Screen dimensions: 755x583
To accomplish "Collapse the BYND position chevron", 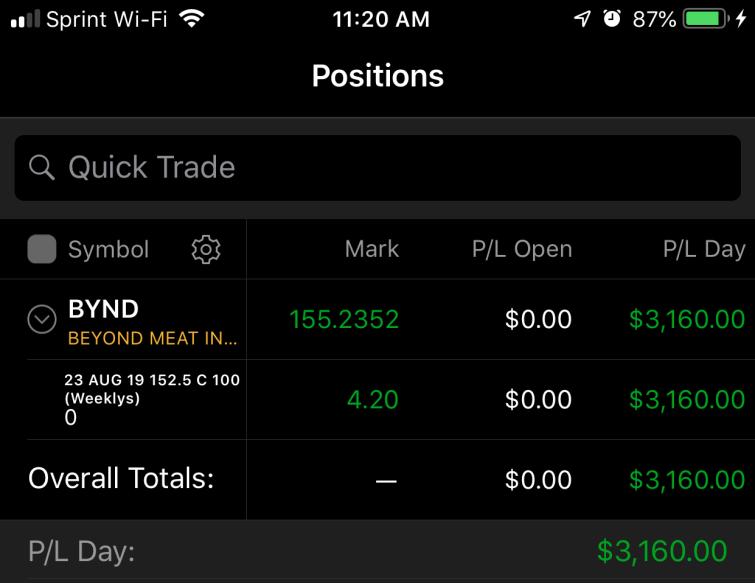I will pyautogui.click(x=42, y=319).
